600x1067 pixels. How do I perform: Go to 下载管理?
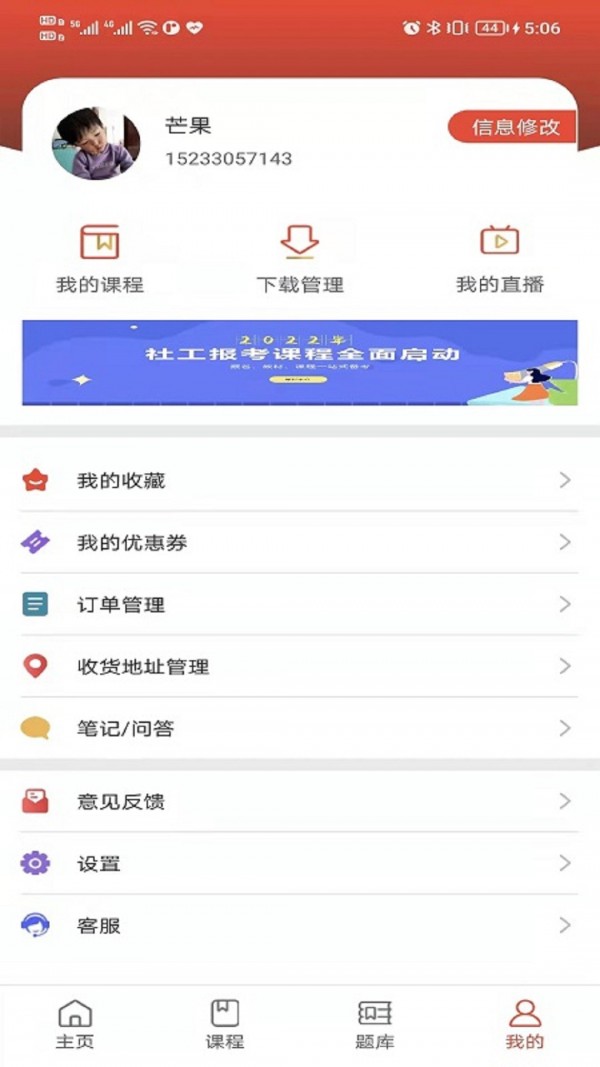pos(299,259)
